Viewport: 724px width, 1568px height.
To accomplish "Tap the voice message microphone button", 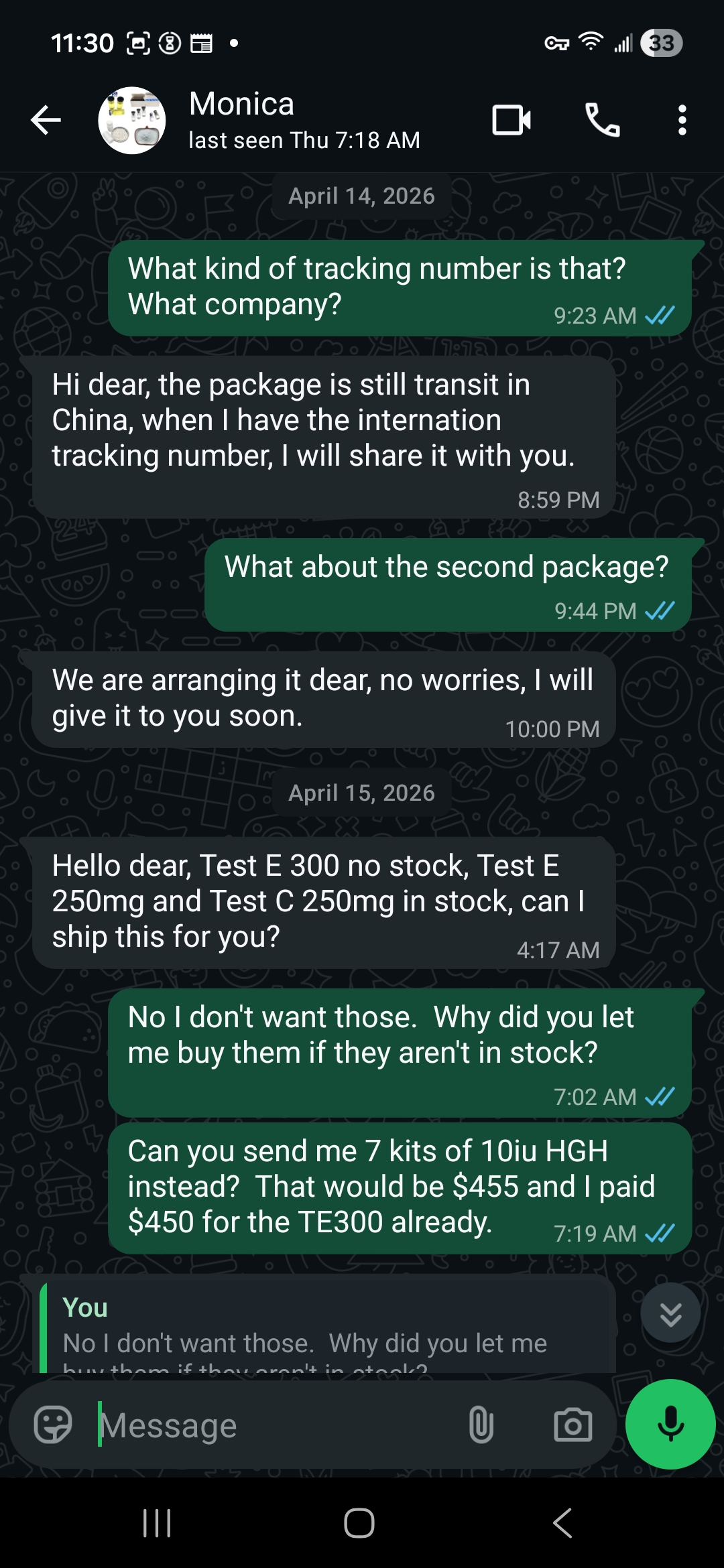I will (x=670, y=1425).
